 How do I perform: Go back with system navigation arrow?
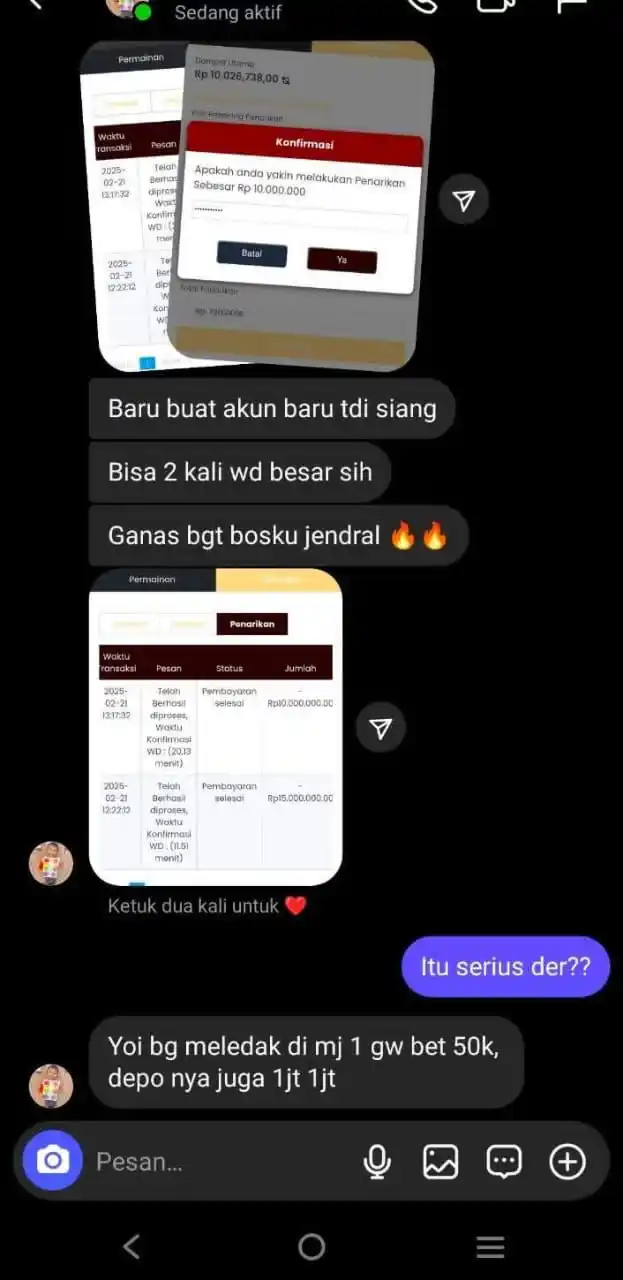tap(131, 1246)
